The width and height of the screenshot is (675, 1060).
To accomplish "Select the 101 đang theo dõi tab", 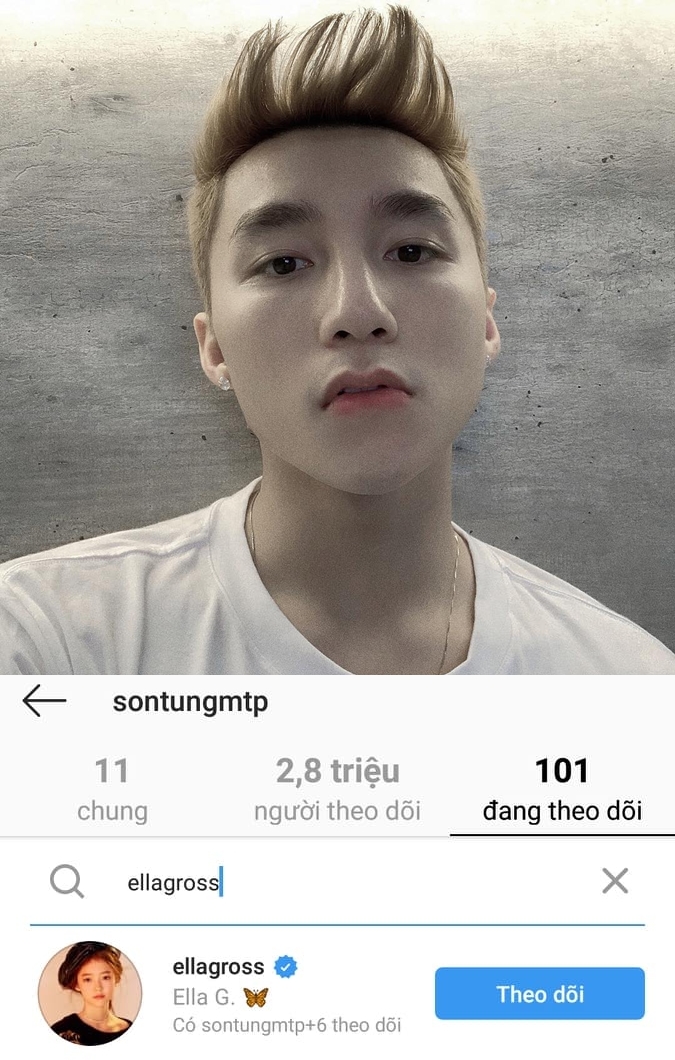I will click(x=561, y=789).
